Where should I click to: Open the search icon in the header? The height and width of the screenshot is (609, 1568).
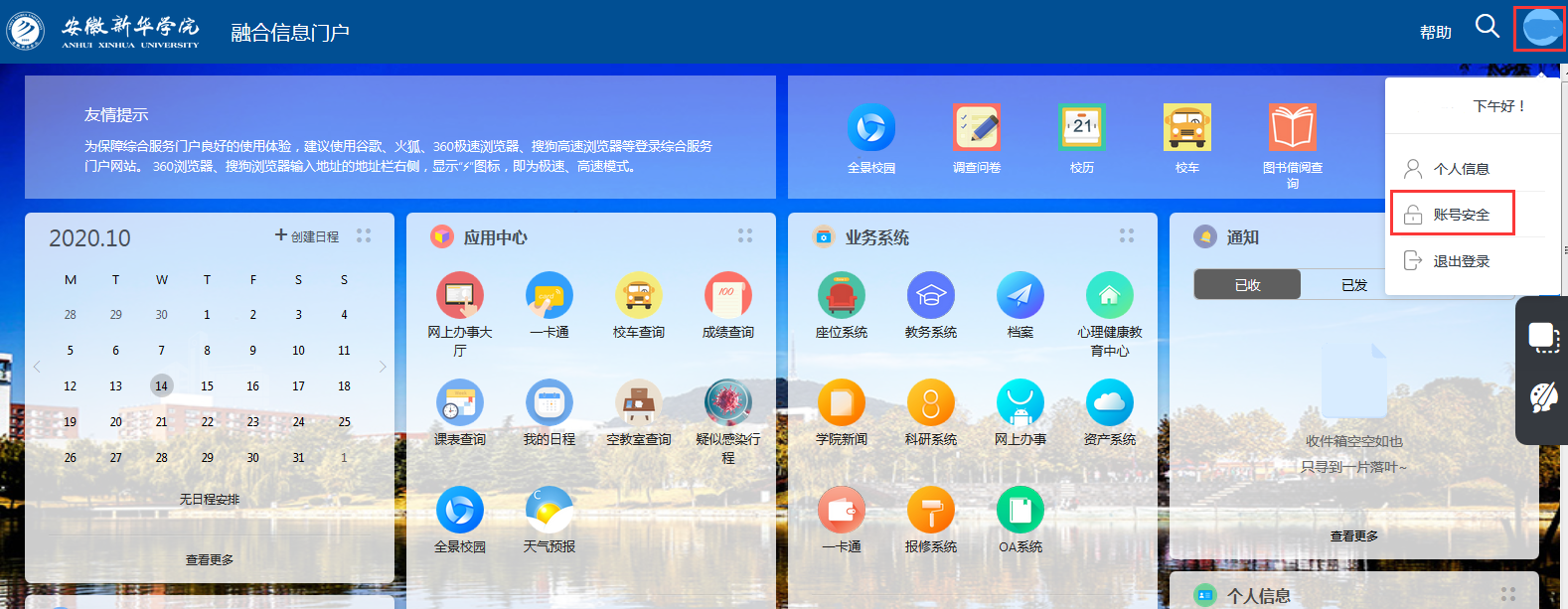1487,27
